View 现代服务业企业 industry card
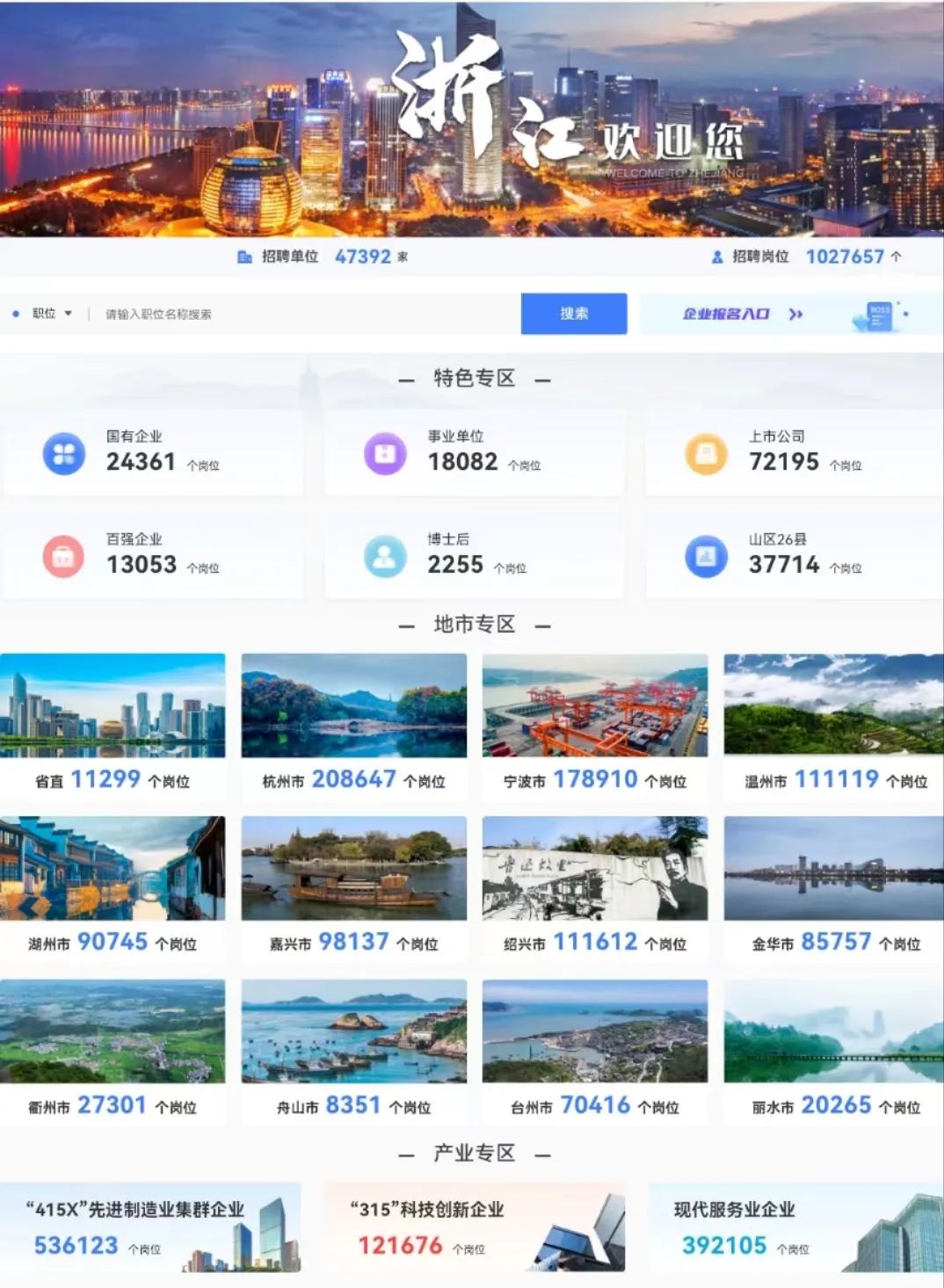The image size is (944, 1288). point(795,1227)
